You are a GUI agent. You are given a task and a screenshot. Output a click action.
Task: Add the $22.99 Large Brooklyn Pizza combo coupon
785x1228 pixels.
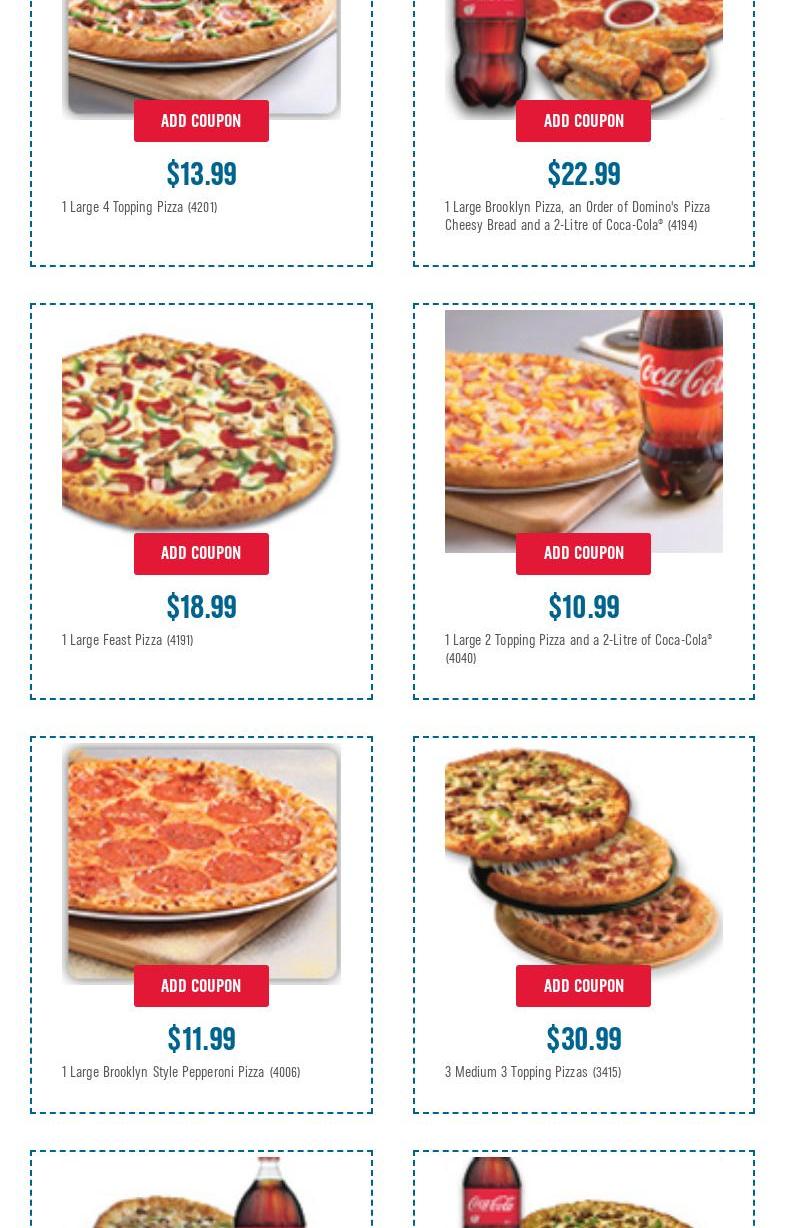pos(583,121)
